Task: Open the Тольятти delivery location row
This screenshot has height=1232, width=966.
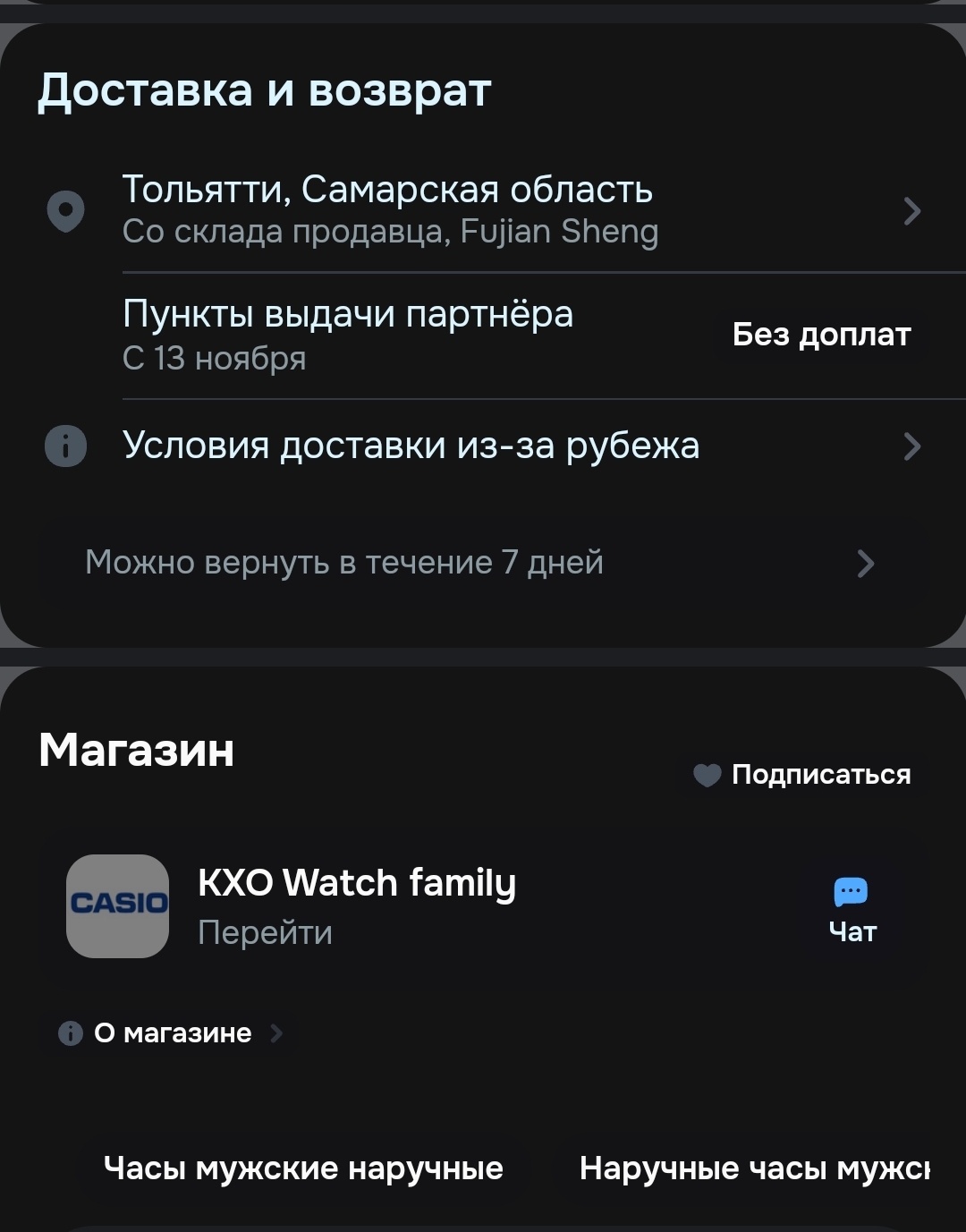Action: (483, 211)
